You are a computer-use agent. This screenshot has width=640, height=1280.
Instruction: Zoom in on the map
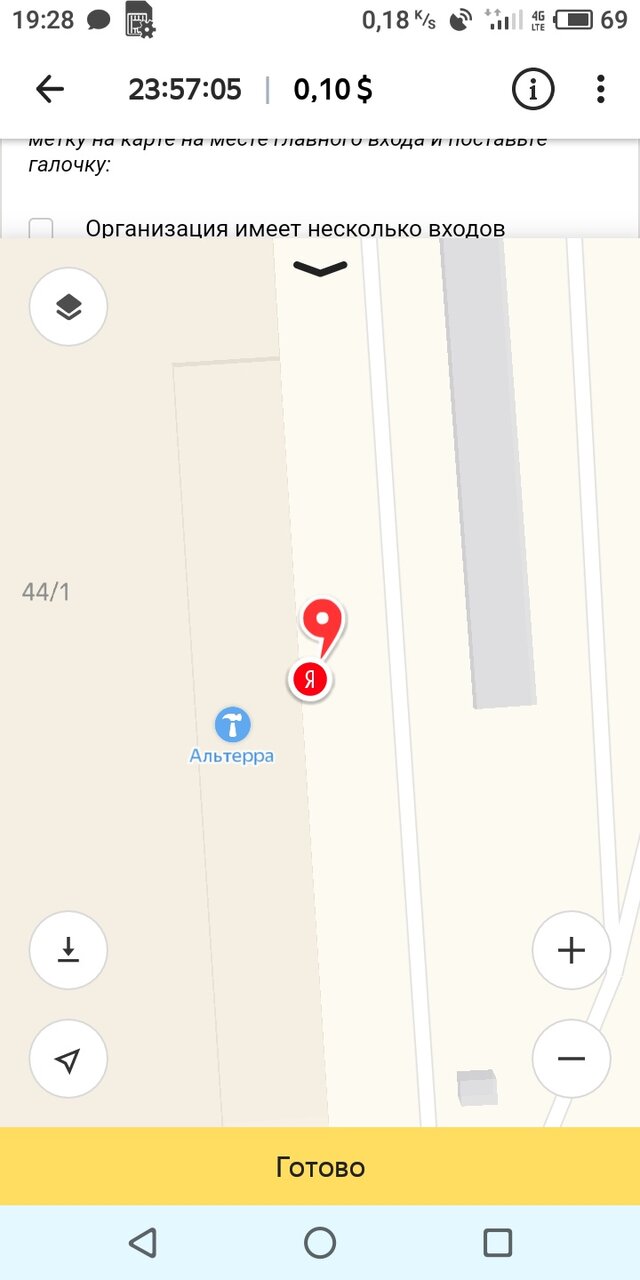(x=571, y=950)
